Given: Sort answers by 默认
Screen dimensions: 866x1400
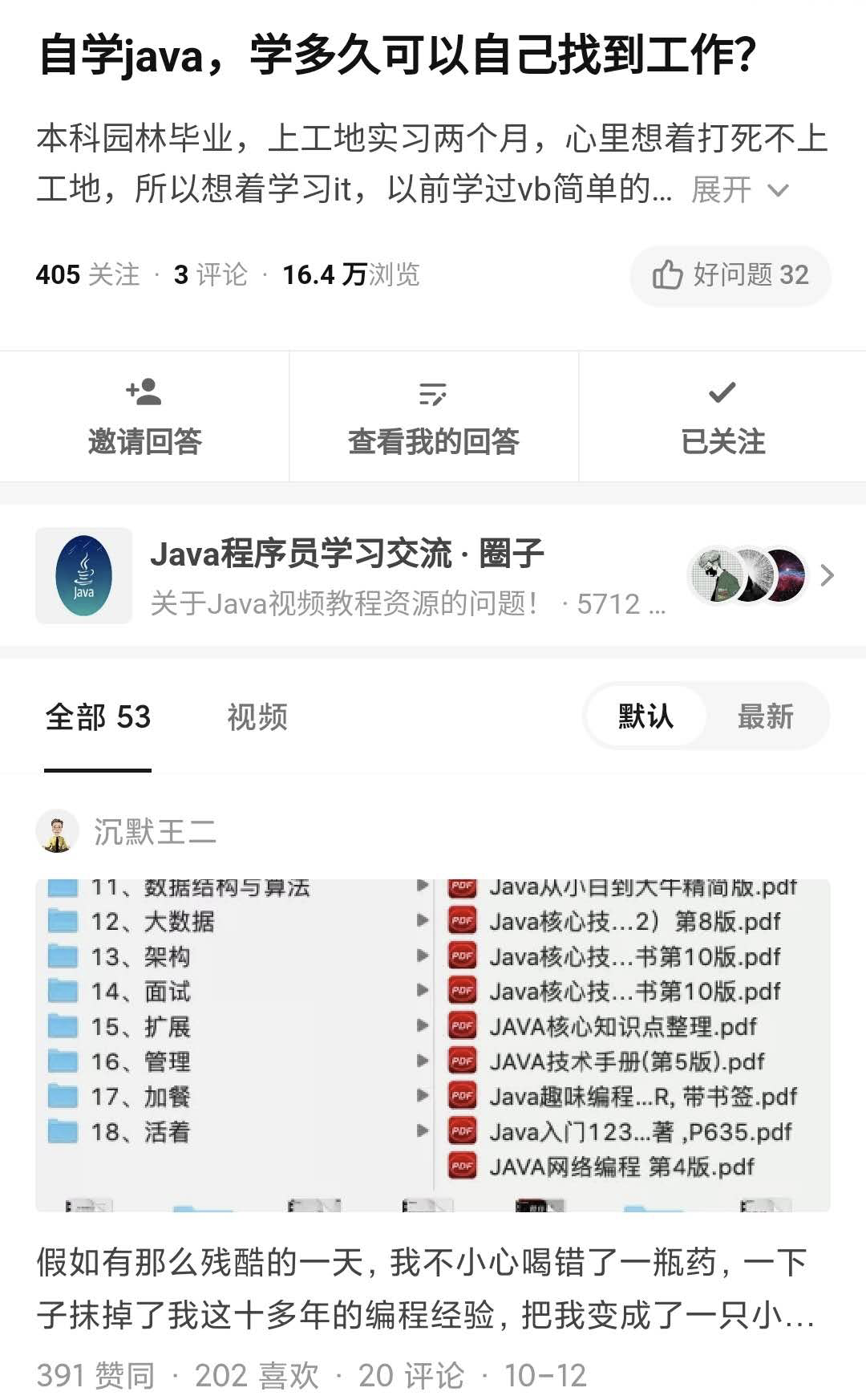Looking at the screenshot, I should click(x=645, y=716).
